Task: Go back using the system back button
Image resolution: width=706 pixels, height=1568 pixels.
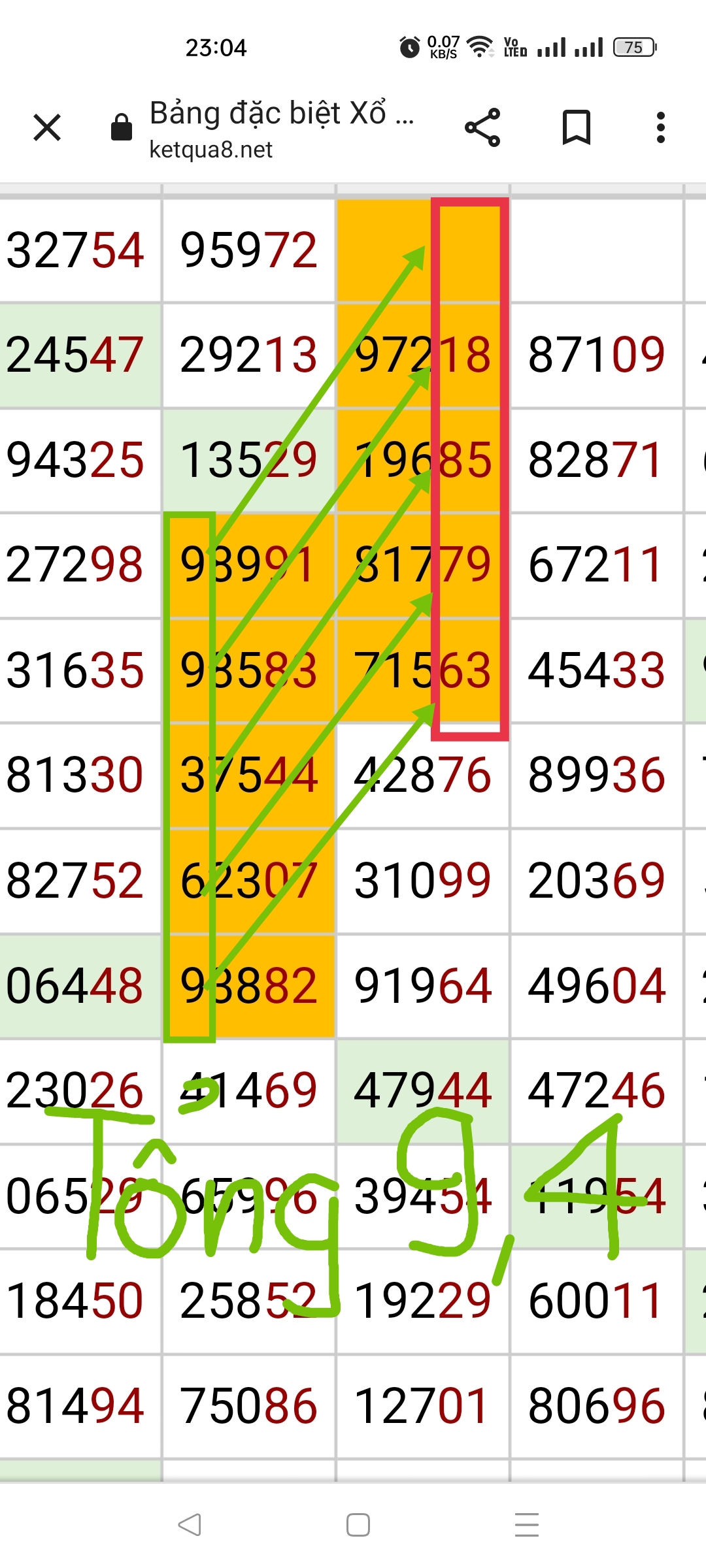Action: [190, 1525]
